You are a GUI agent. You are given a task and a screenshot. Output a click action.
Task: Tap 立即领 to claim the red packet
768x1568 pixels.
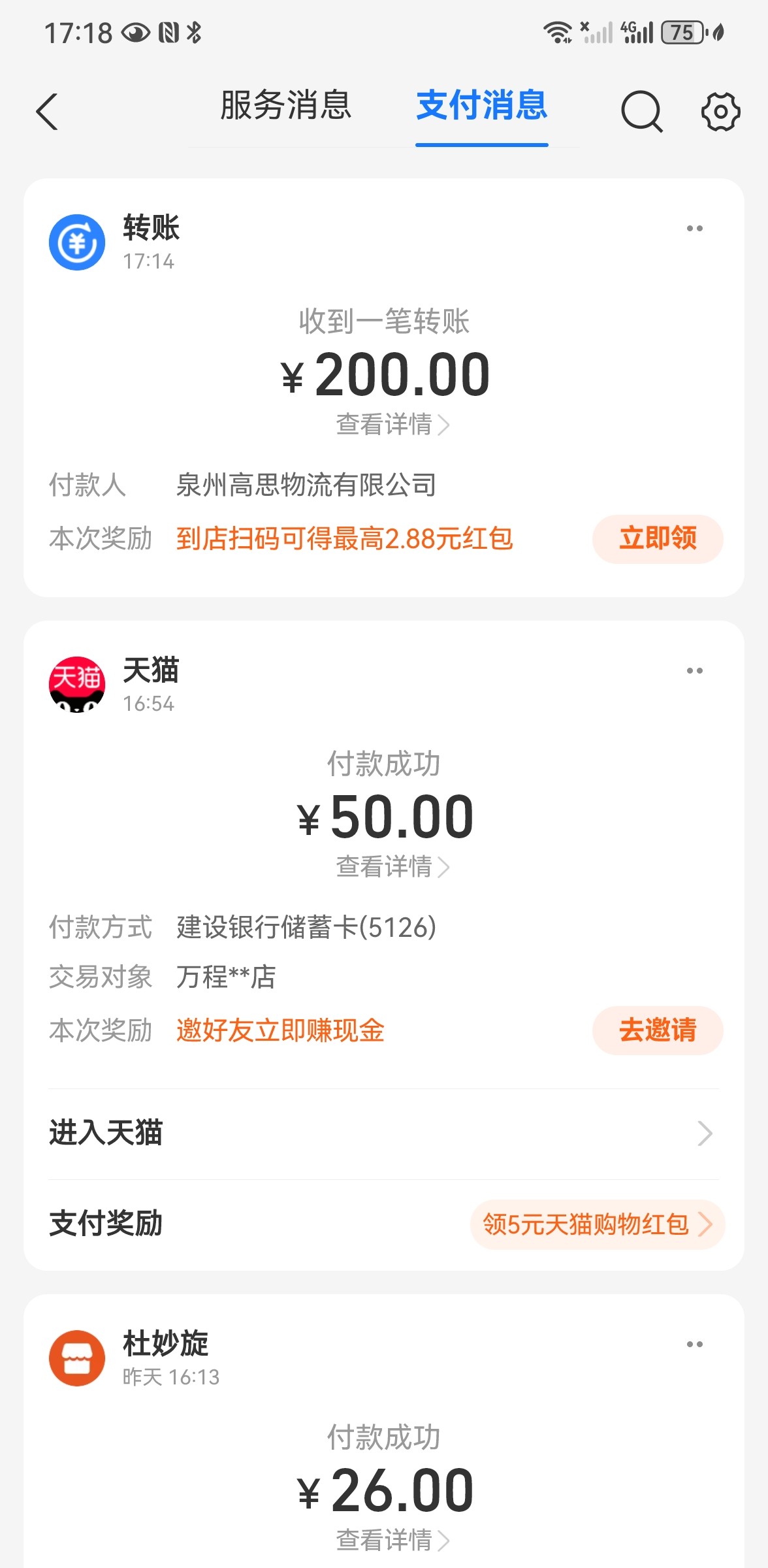pyautogui.click(x=657, y=539)
